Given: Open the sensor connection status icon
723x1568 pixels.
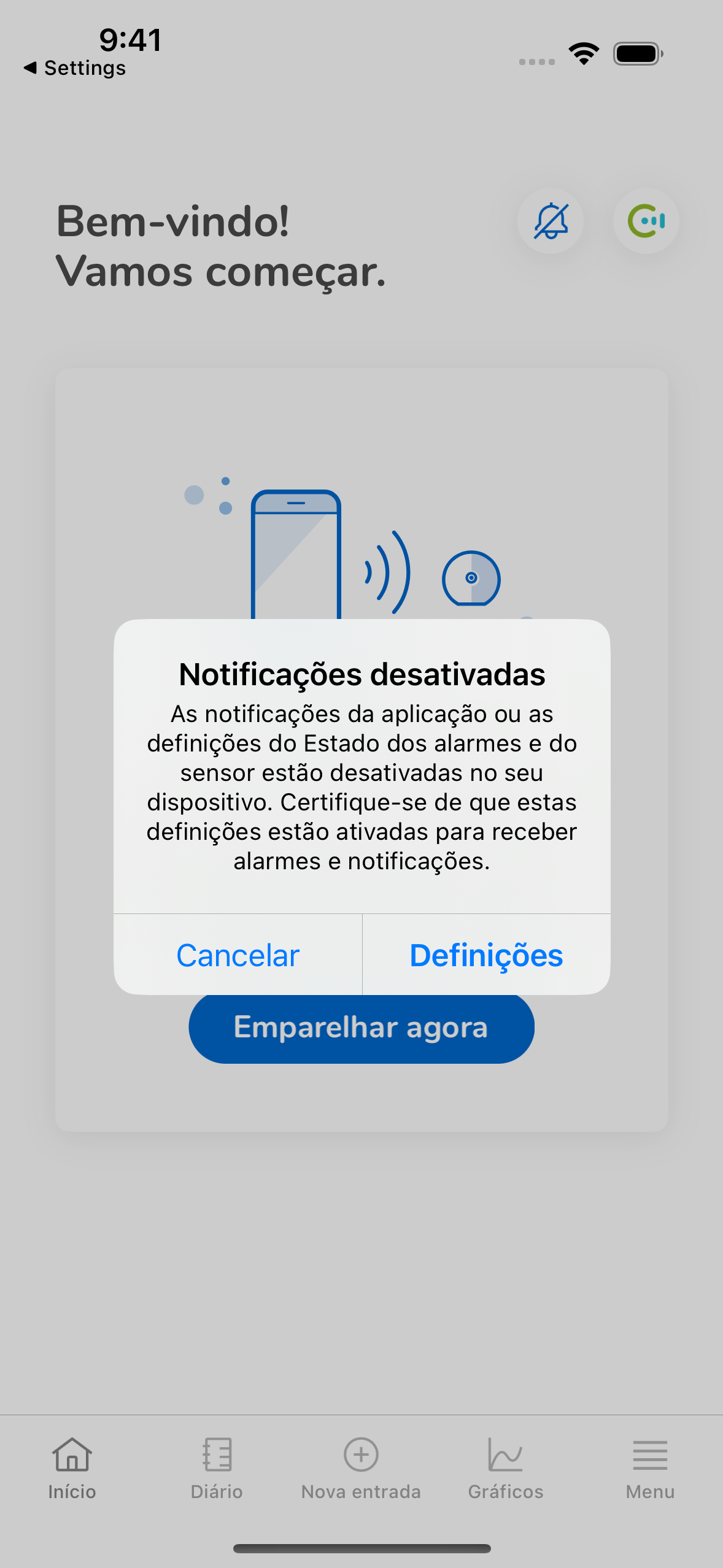Looking at the screenshot, I should (x=646, y=222).
